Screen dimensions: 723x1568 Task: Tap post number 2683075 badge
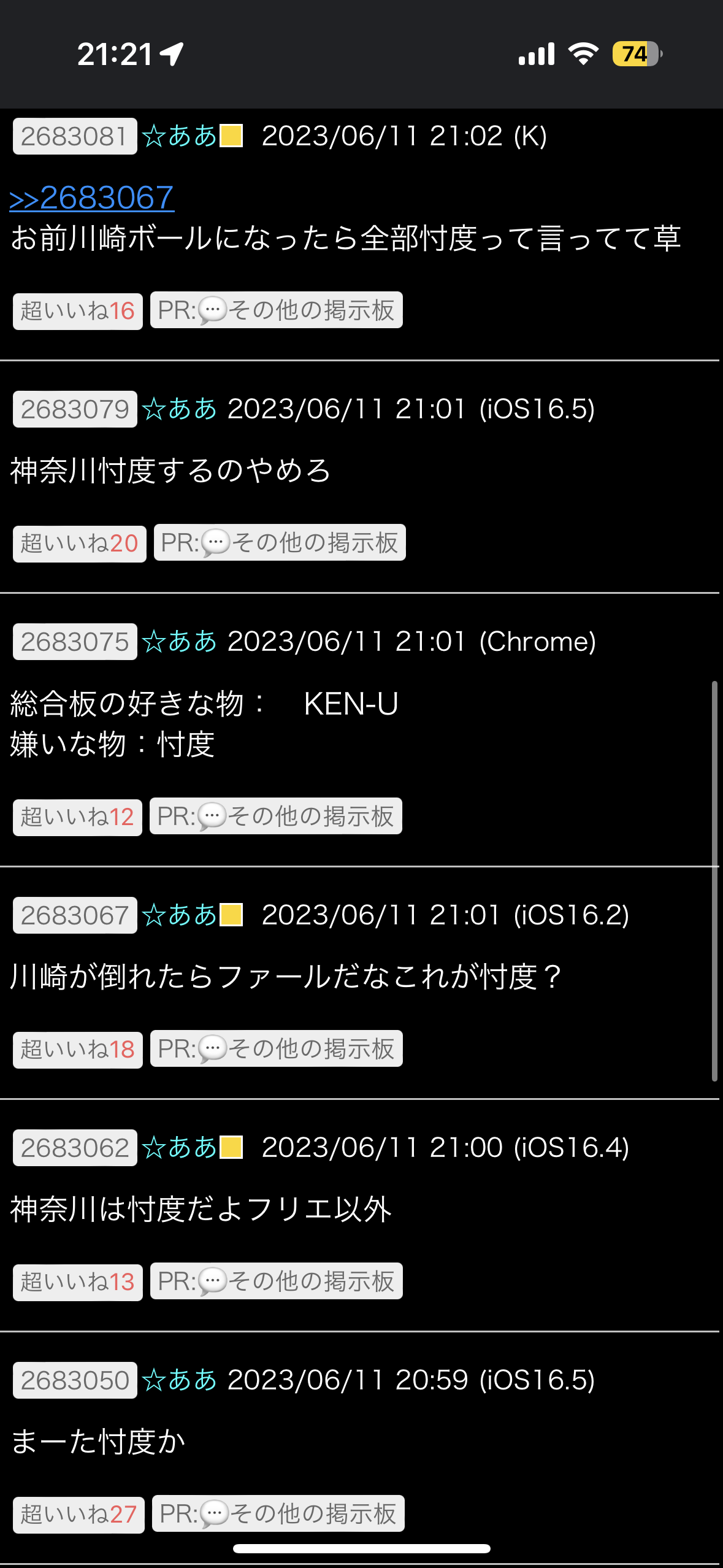[75, 642]
